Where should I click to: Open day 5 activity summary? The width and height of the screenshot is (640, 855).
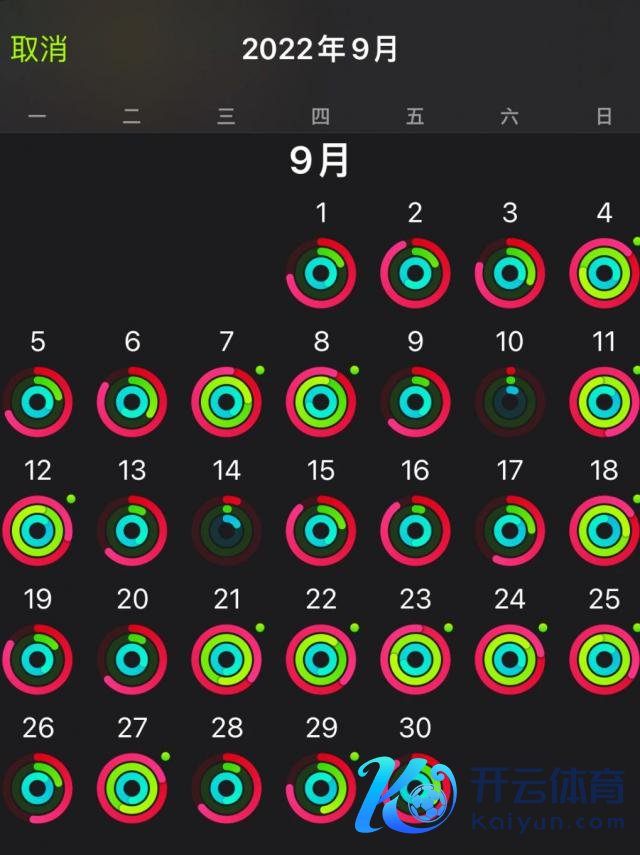pyautogui.click(x=38, y=402)
